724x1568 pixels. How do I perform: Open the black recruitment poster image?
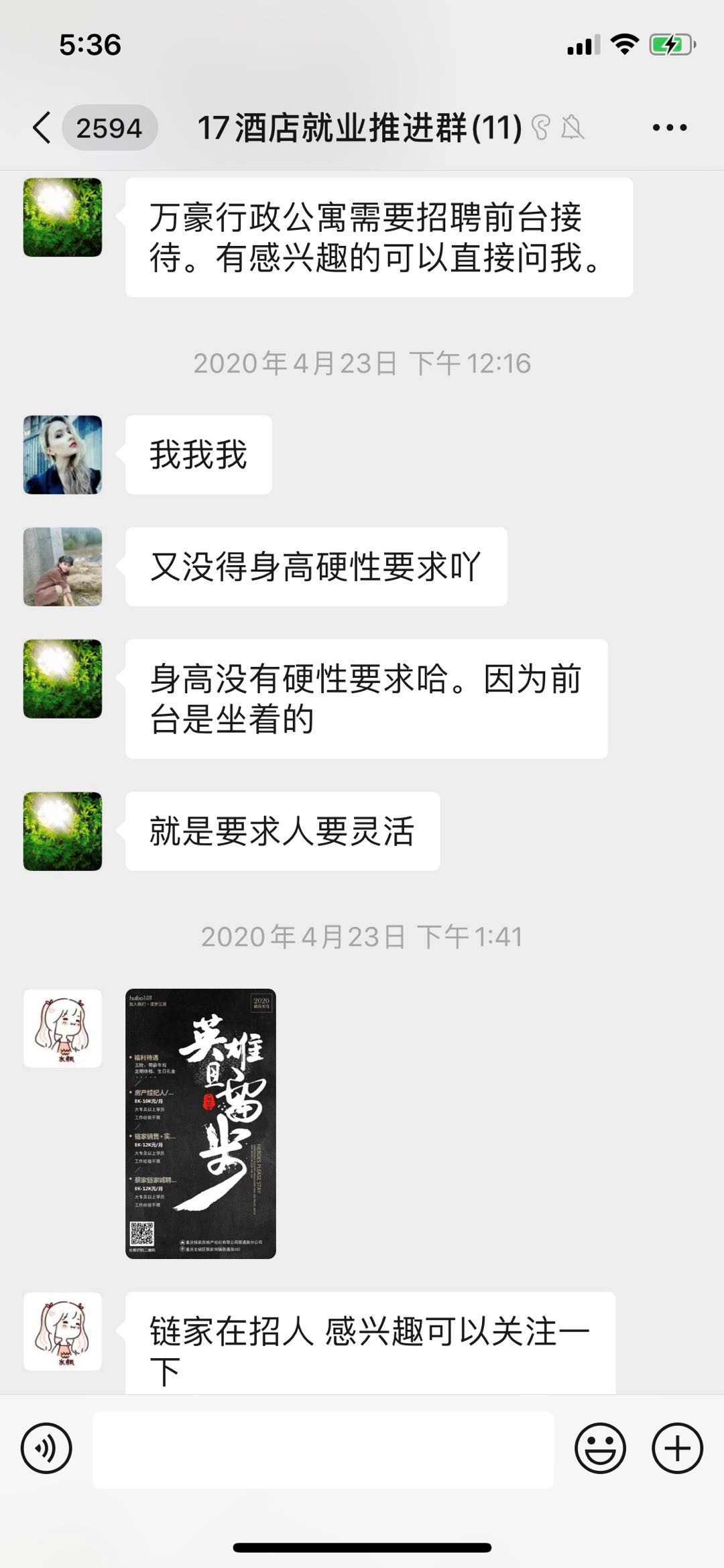pyautogui.click(x=200, y=1123)
